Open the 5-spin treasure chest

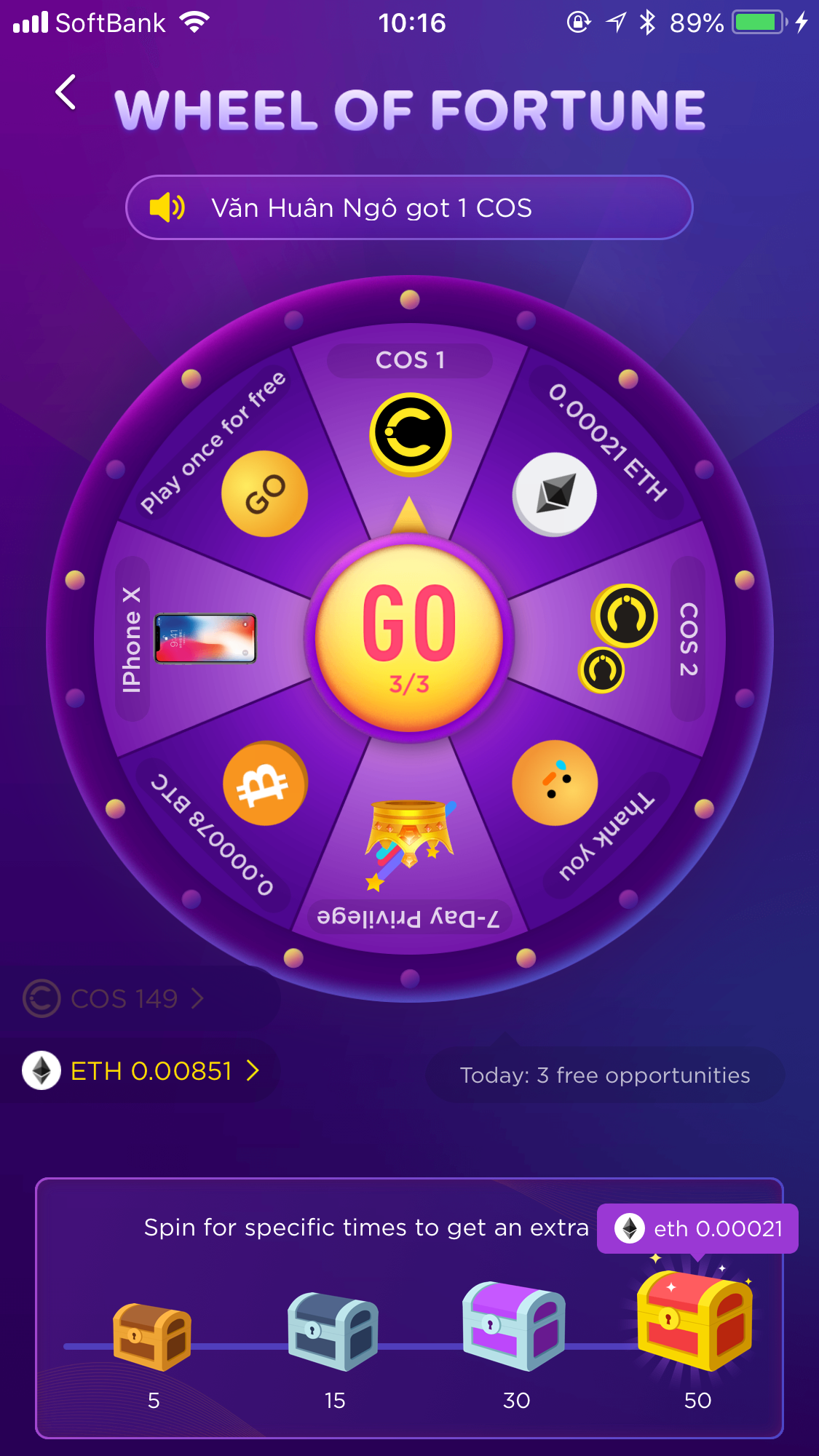pyautogui.click(x=152, y=1336)
